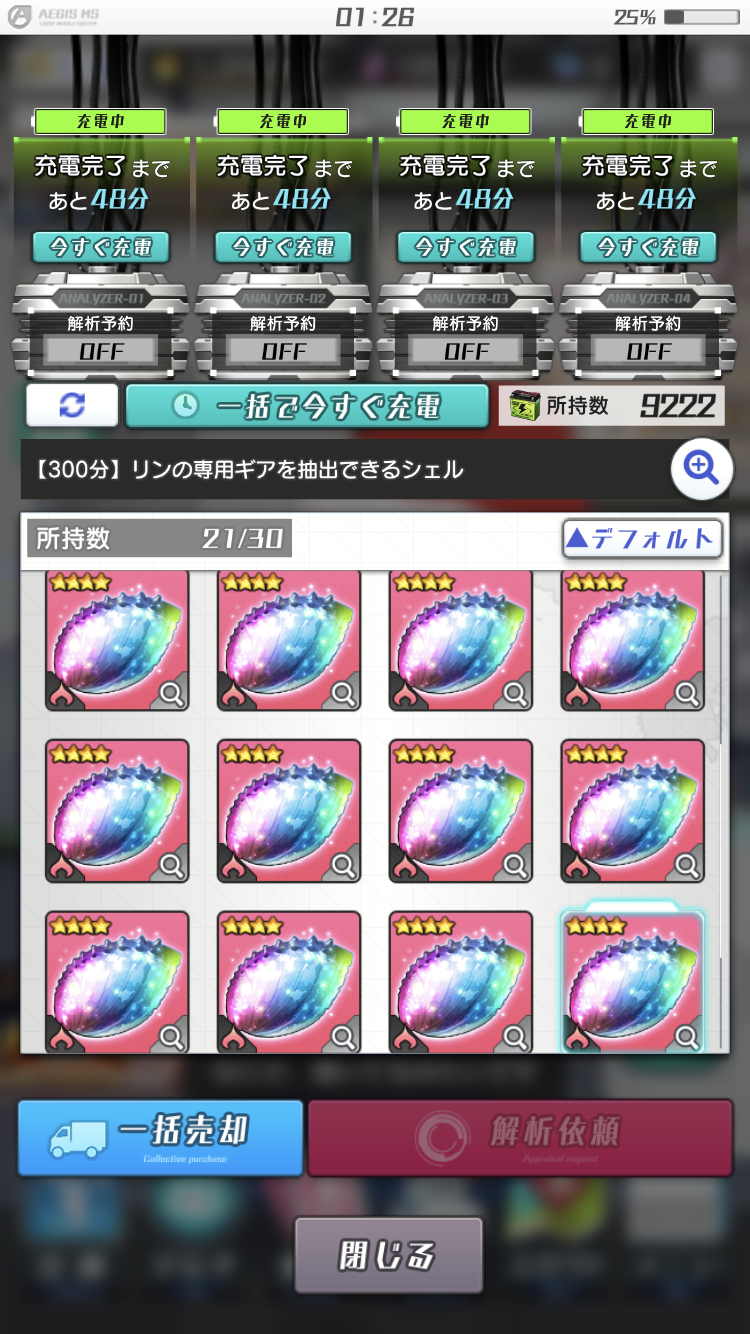Tap 今すぐ充電 on ANALYZER-03
Image resolution: width=750 pixels, height=1334 pixels.
click(466, 246)
